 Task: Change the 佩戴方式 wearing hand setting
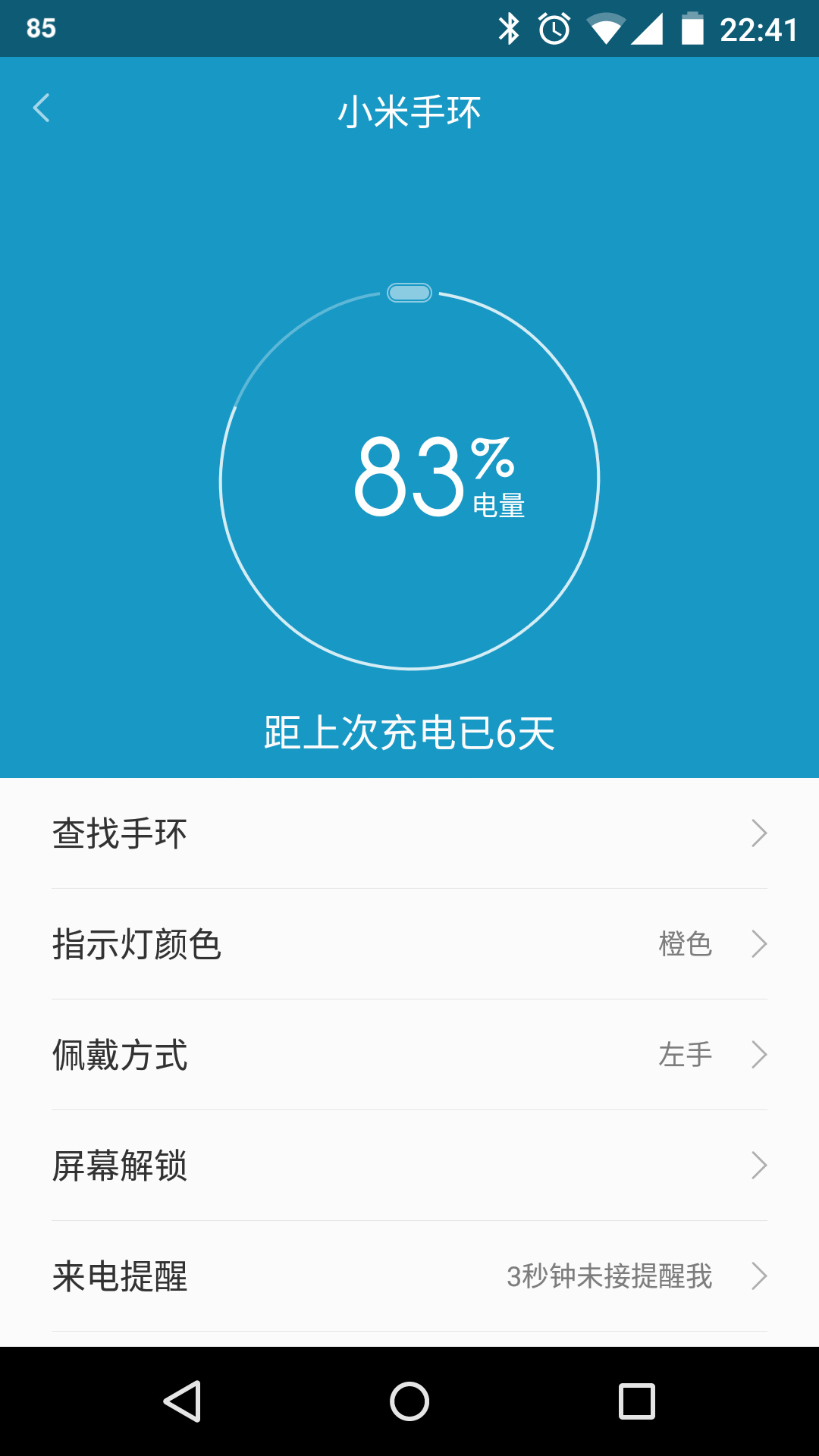pos(409,1055)
